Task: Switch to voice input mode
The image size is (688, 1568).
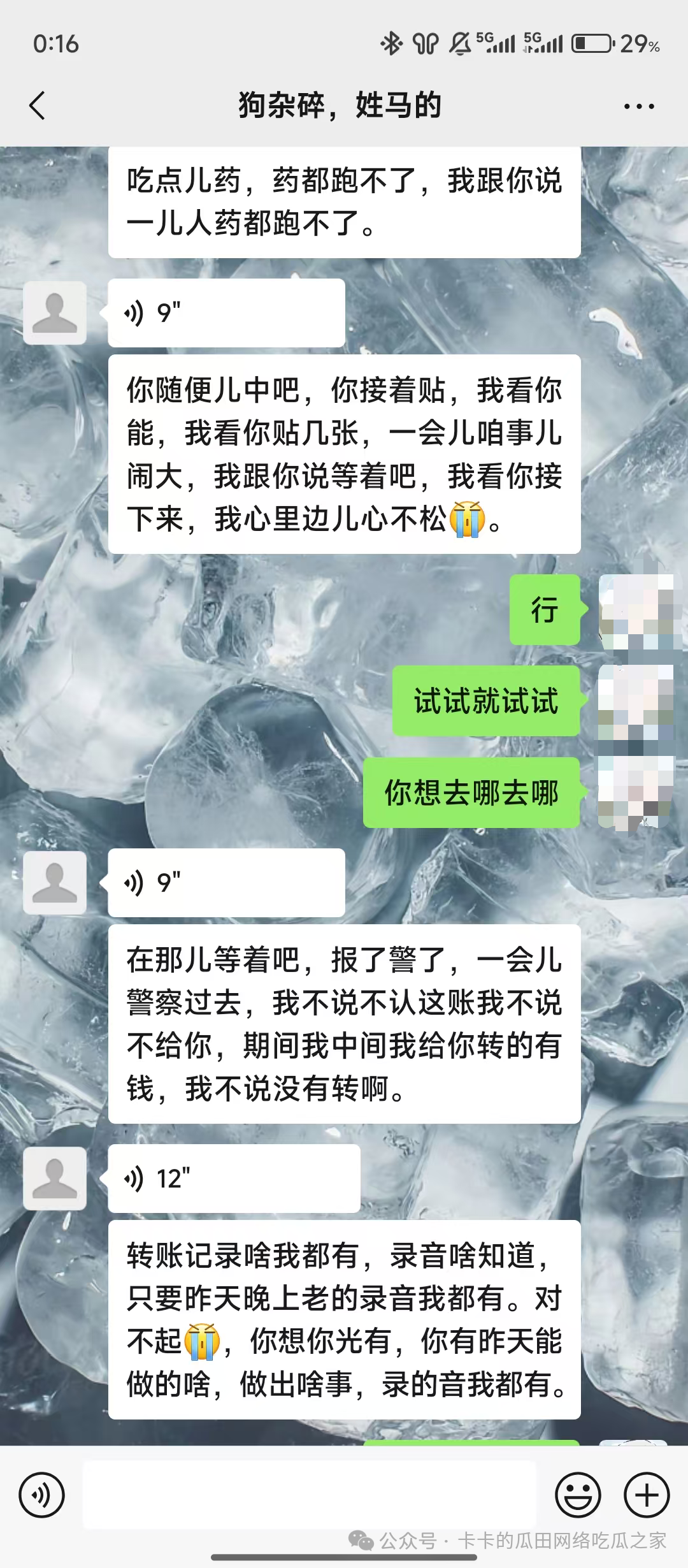Action: 42,1495
